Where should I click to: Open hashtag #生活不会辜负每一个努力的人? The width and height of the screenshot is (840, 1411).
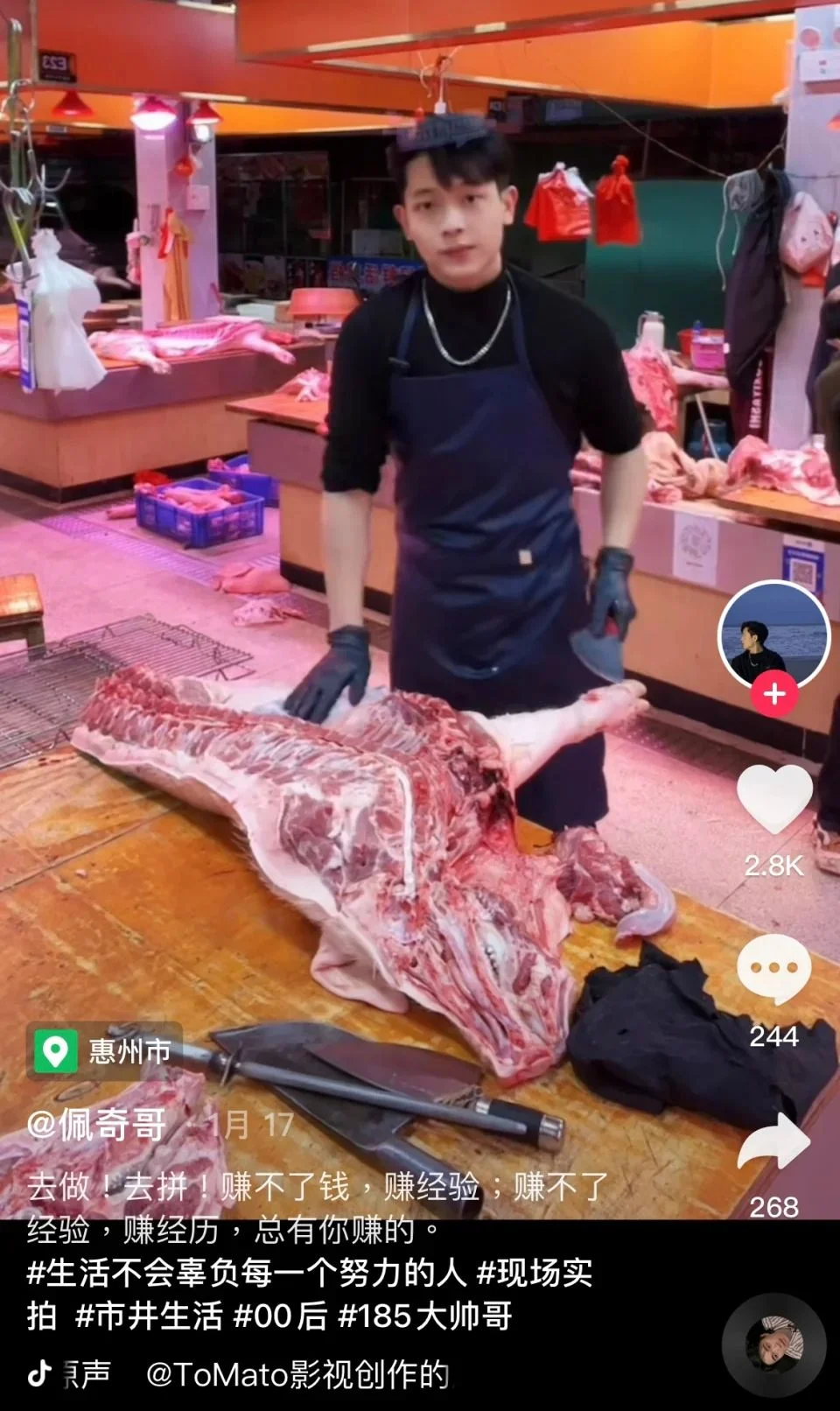247,1274
